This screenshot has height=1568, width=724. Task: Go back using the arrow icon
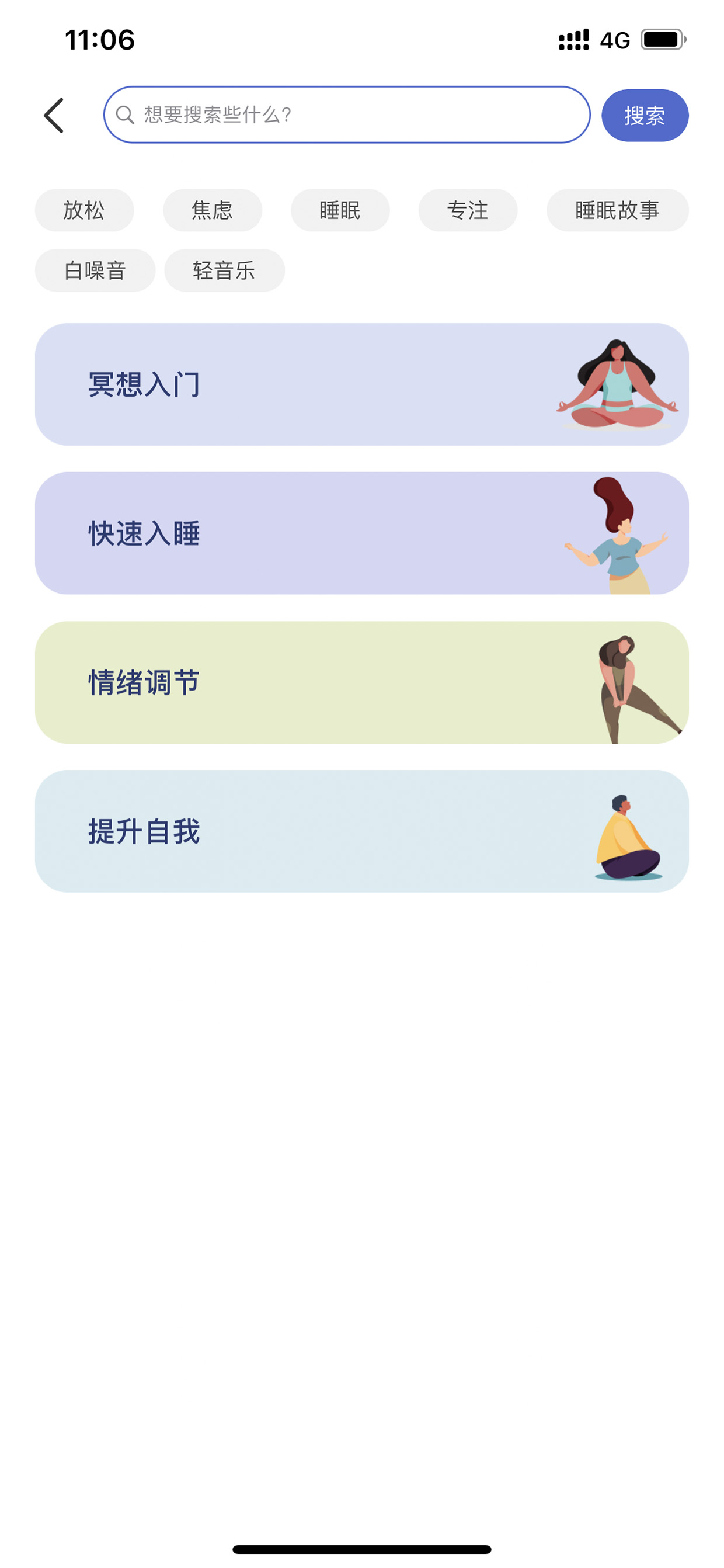(54, 115)
